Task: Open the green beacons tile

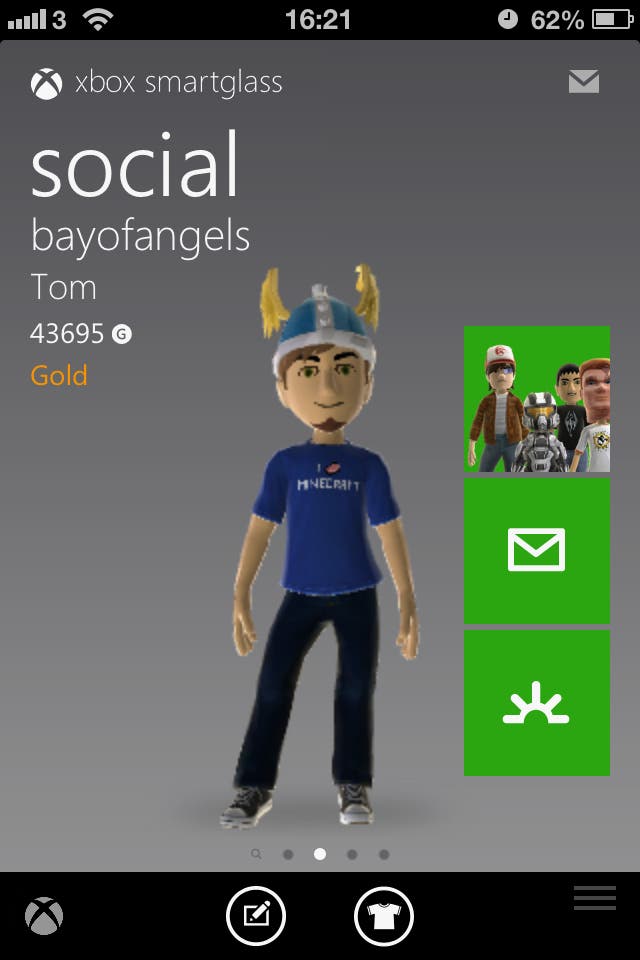Action: 537,703
